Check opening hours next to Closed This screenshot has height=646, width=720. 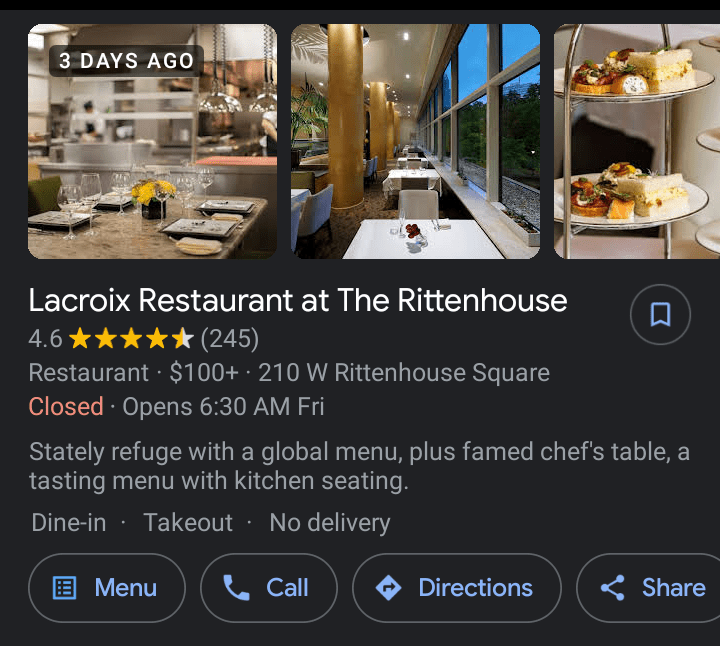(223, 407)
